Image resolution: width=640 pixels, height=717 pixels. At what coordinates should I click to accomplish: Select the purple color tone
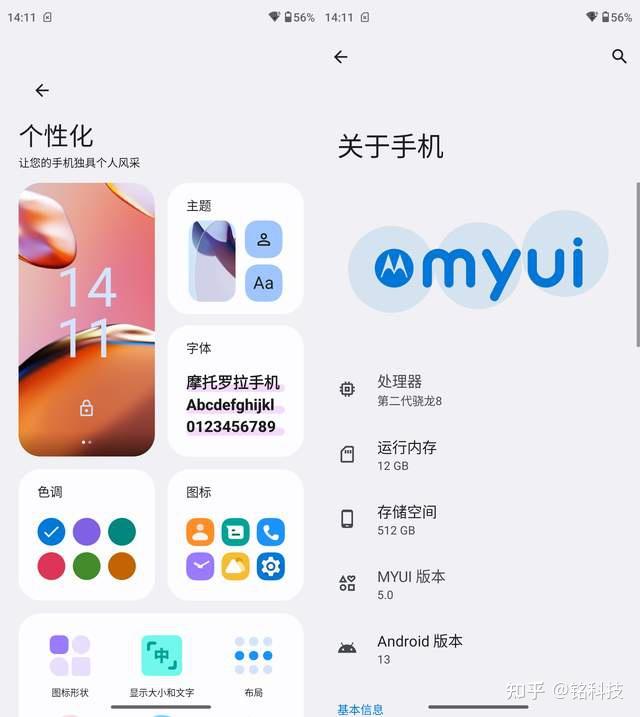click(87, 531)
